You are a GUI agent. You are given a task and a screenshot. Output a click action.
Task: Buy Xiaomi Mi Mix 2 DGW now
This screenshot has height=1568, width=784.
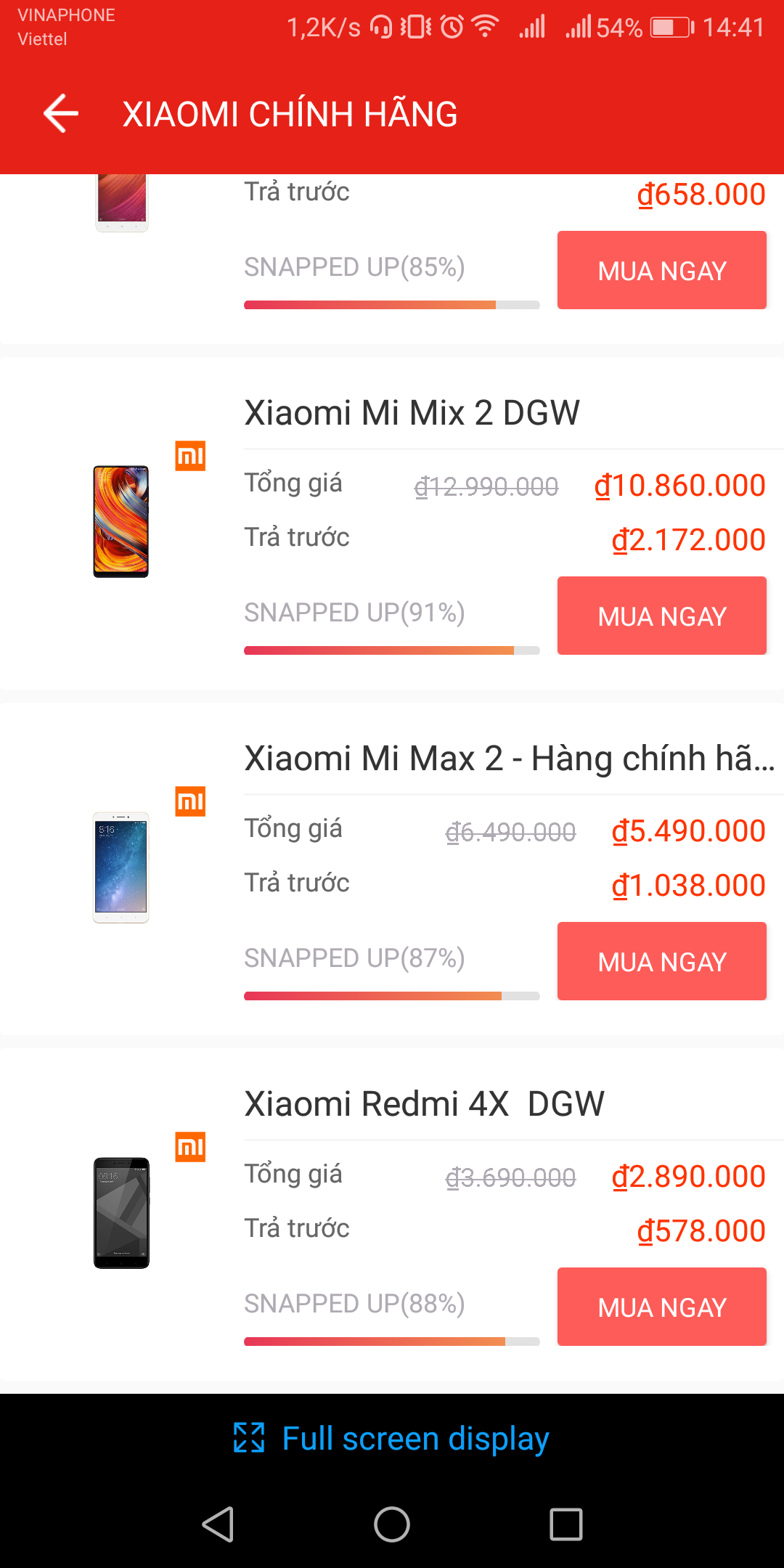(661, 616)
